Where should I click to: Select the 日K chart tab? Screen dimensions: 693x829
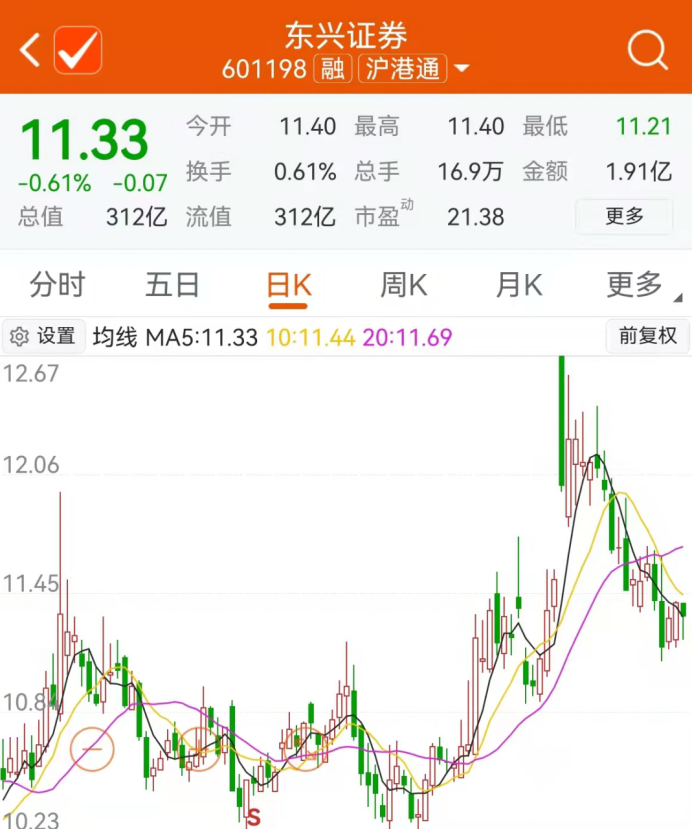(289, 285)
